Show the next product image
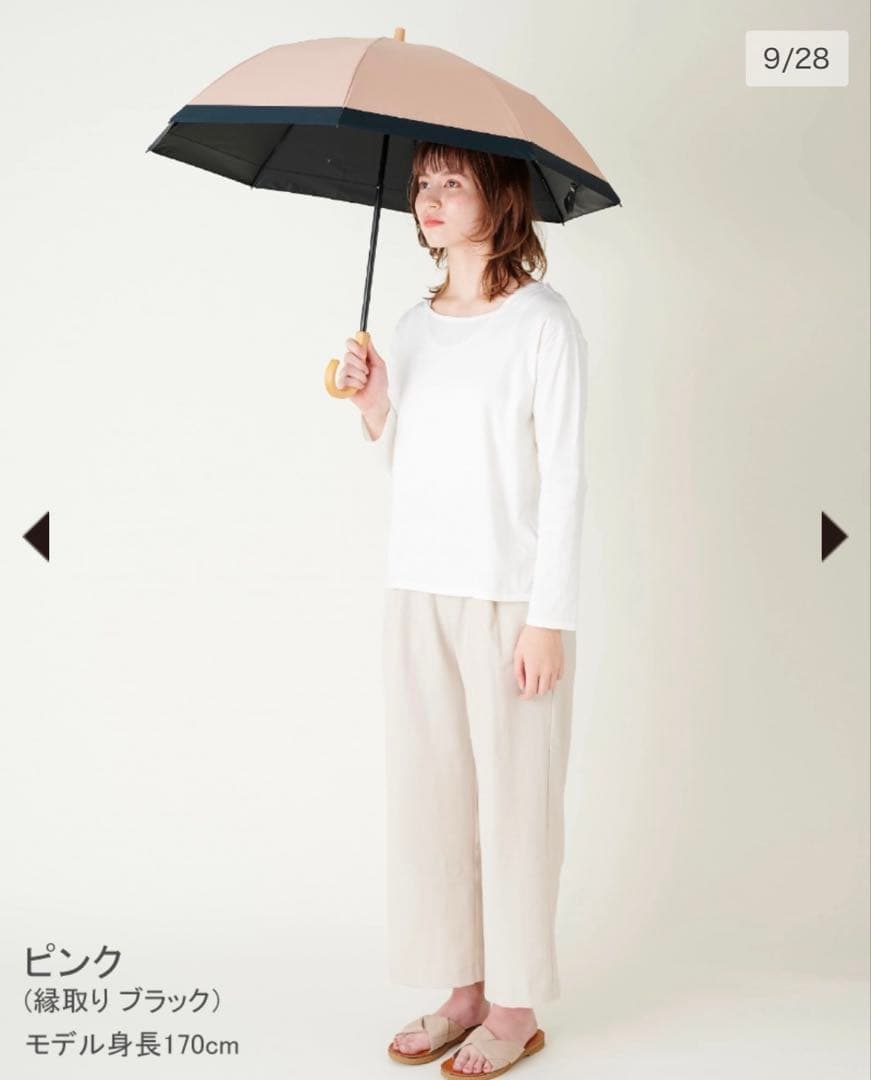This screenshot has width=871, height=1080. (x=833, y=536)
